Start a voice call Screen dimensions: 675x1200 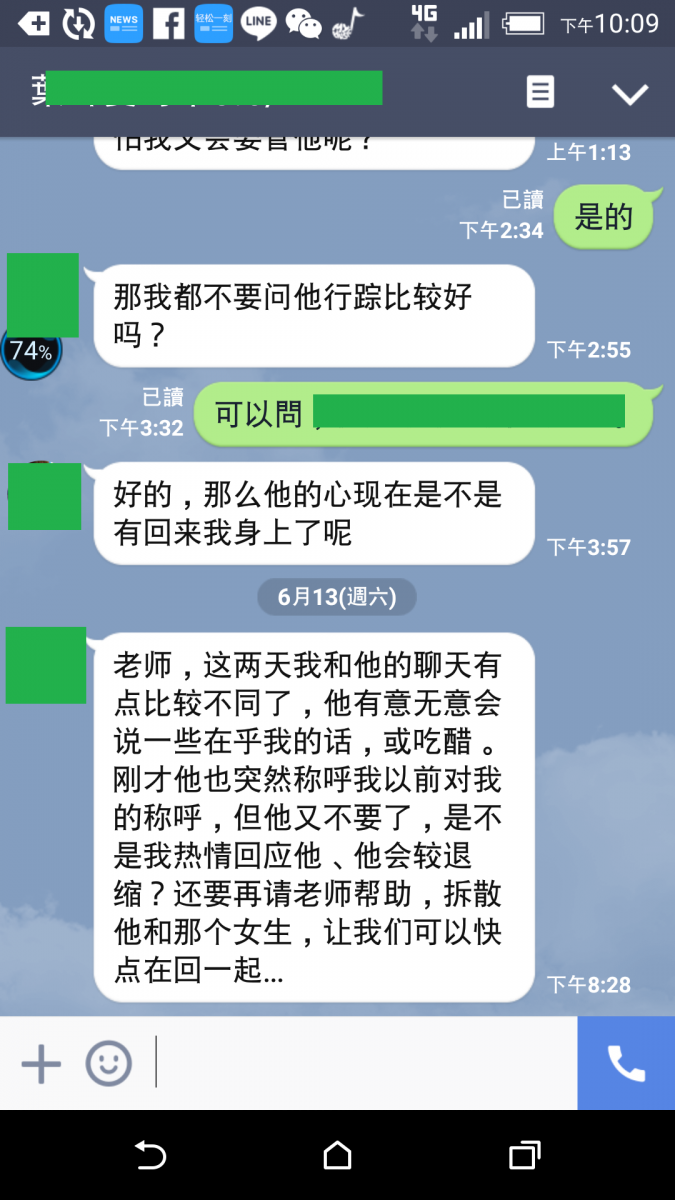coord(626,1063)
